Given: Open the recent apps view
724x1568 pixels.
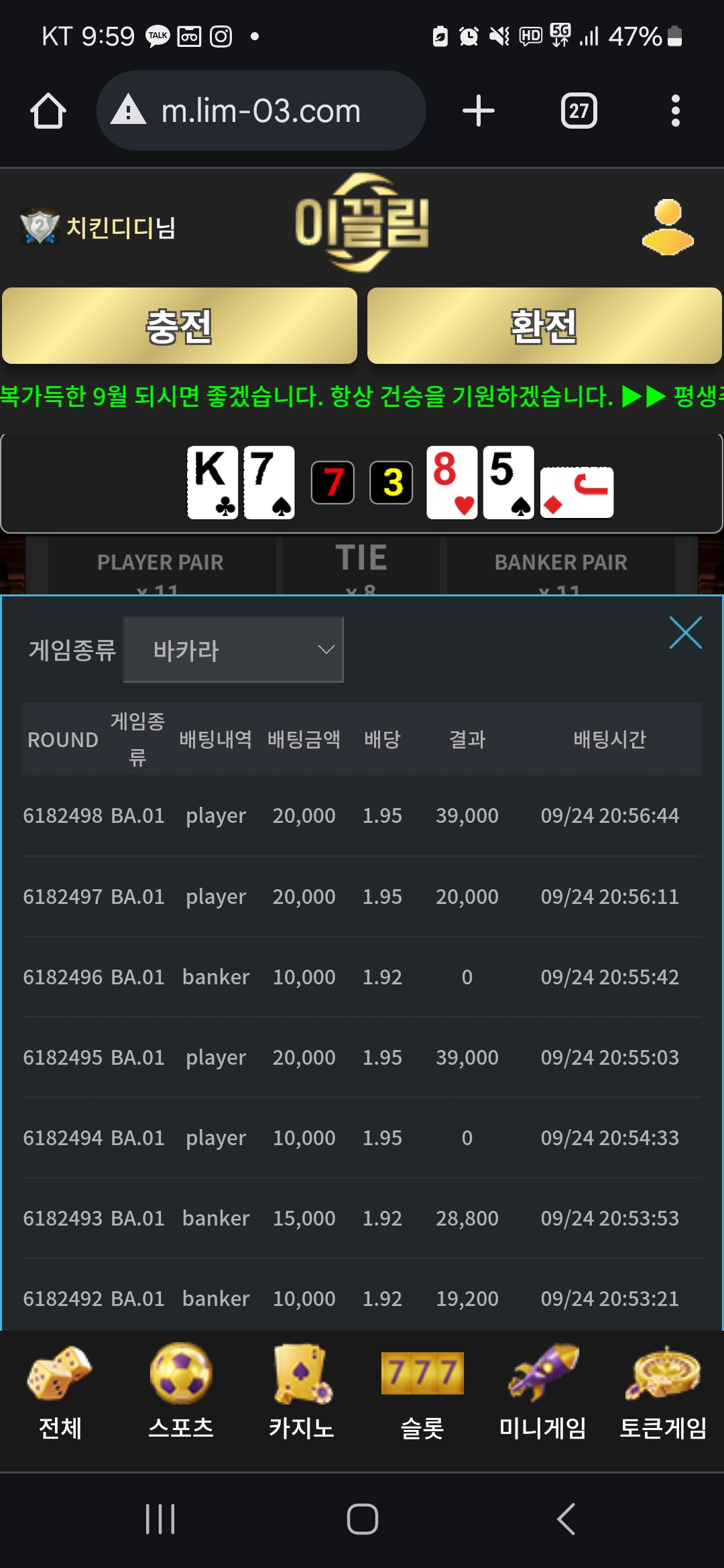Looking at the screenshot, I should [160, 1519].
